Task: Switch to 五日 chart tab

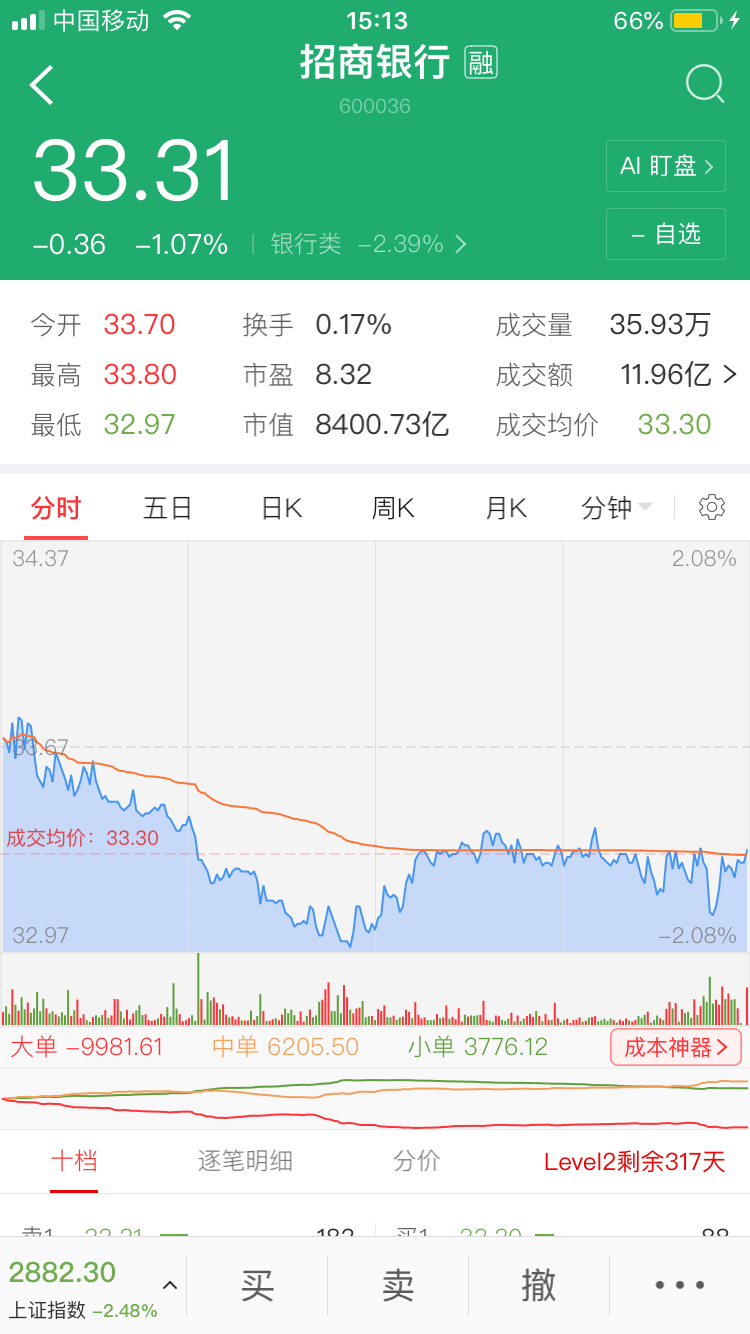Action: click(167, 508)
